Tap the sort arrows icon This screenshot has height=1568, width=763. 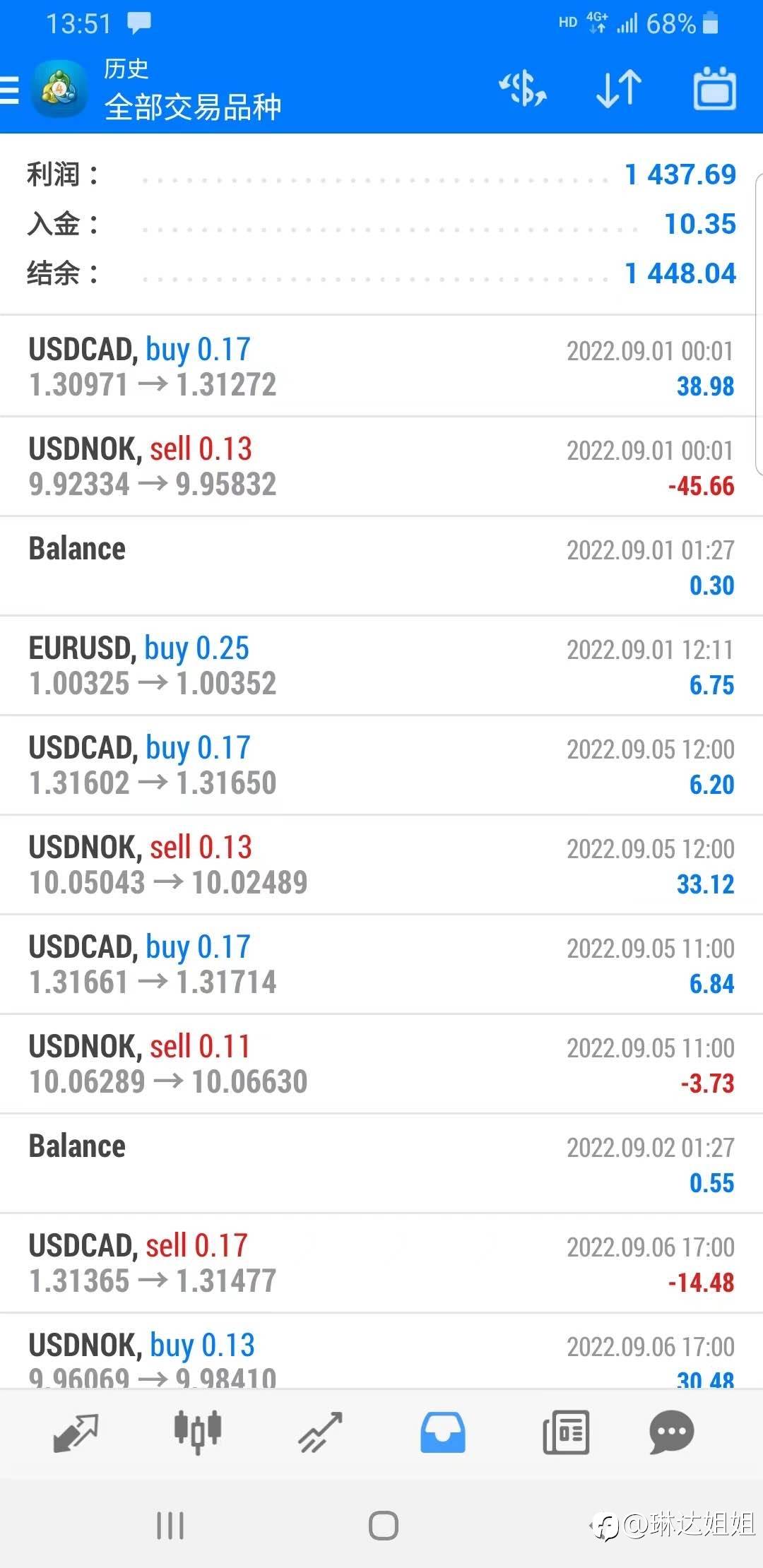[618, 89]
